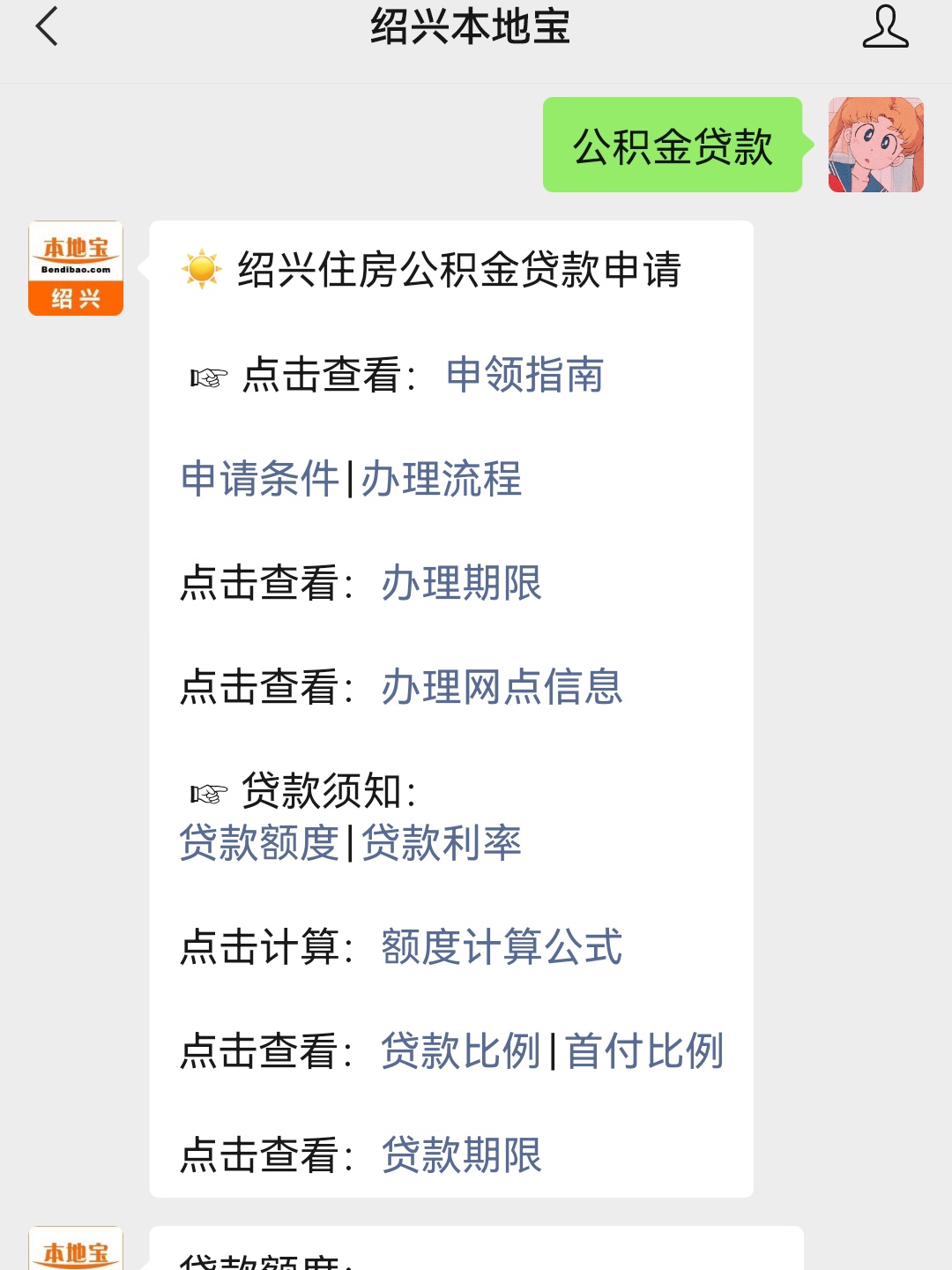Go back using the top-left arrow
The image size is (952, 1270).
pos(47,26)
